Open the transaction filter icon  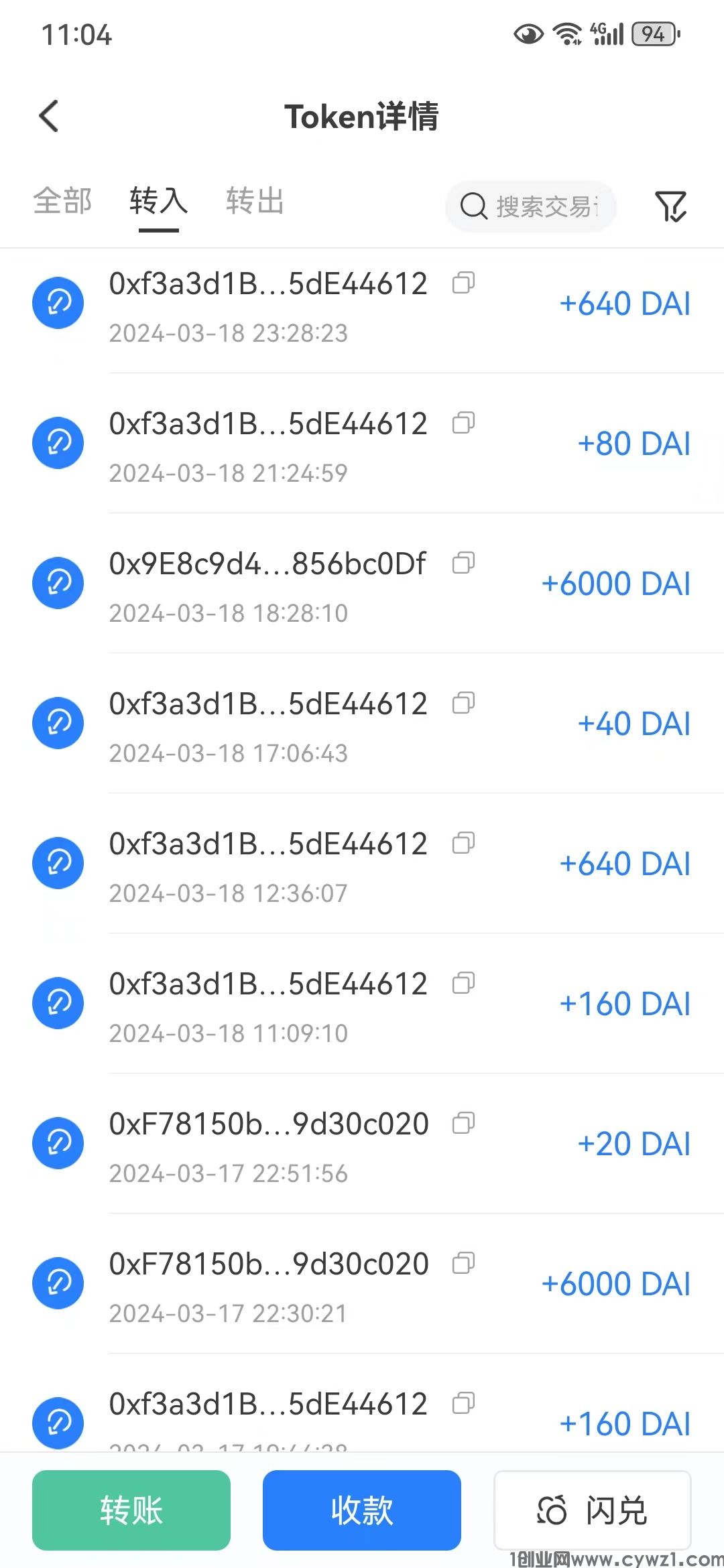click(x=671, y=206)
